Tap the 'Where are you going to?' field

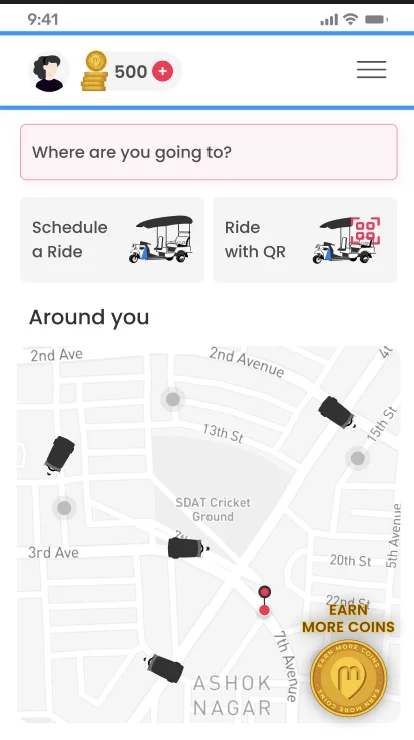209,152
